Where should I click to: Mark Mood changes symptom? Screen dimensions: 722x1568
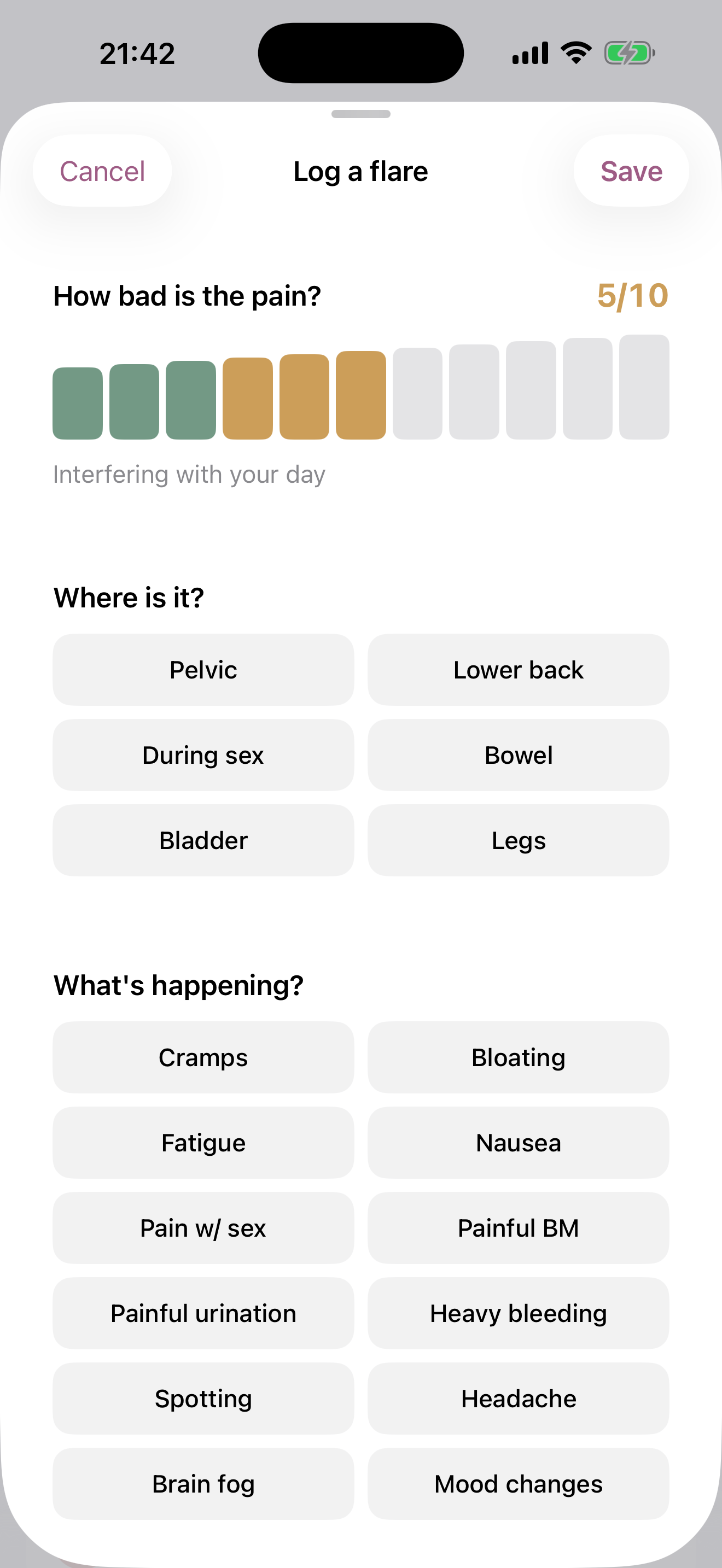pos(519,1483)
